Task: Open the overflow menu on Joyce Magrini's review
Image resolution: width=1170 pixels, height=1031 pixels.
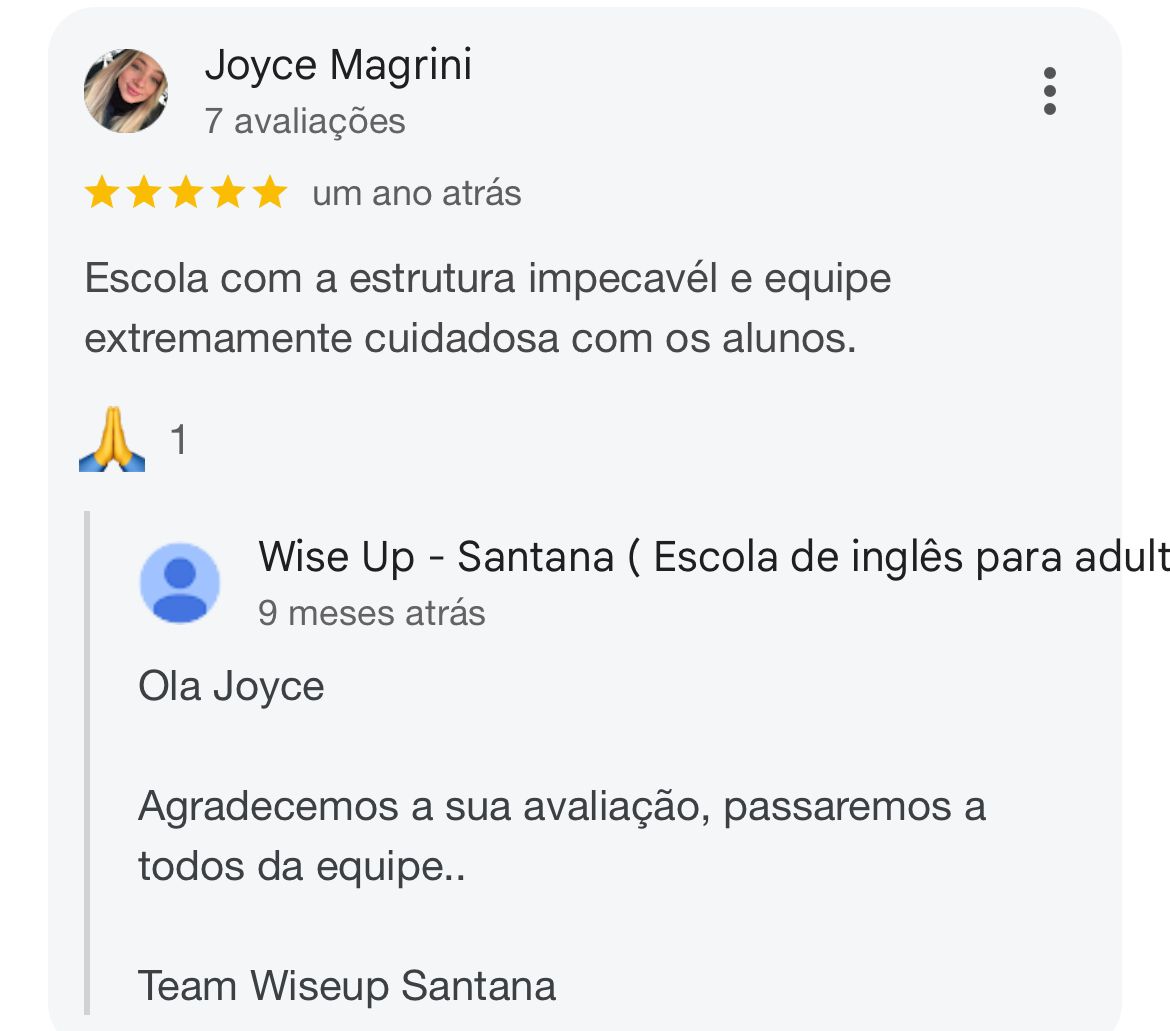Action: (x=1049, y=91)
